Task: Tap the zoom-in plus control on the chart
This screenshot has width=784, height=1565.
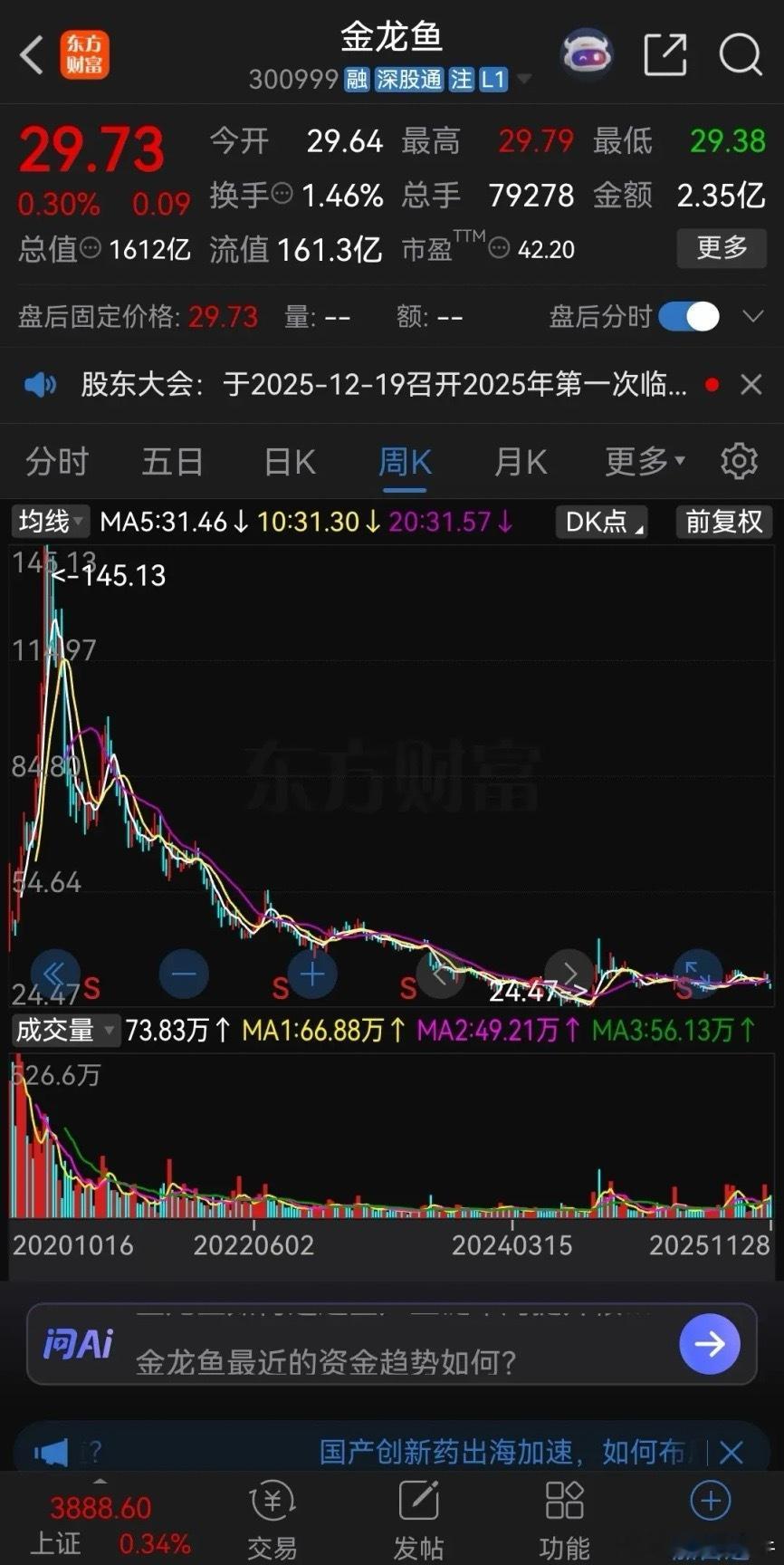Action: pyautogui.click(x=311, y=974)
